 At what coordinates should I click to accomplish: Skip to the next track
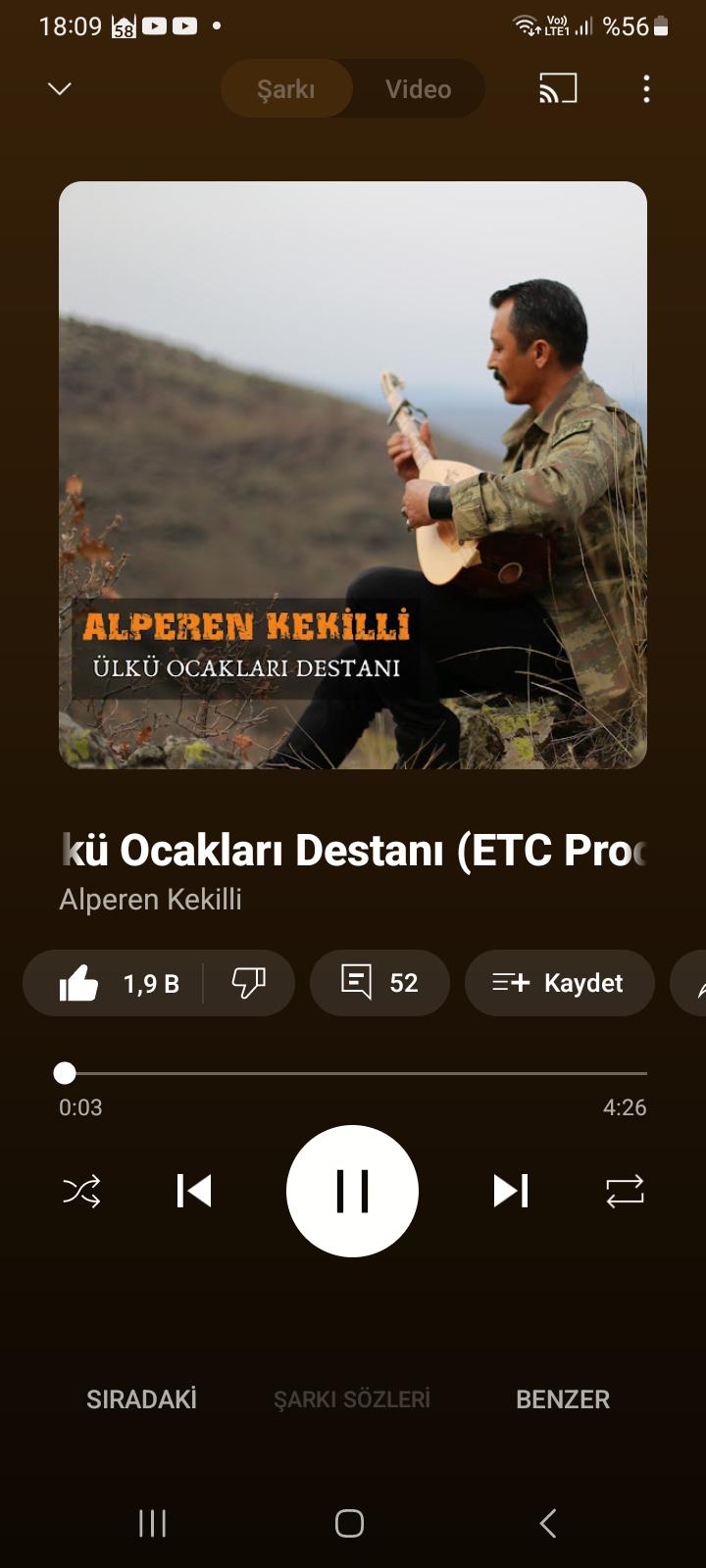510,1192
